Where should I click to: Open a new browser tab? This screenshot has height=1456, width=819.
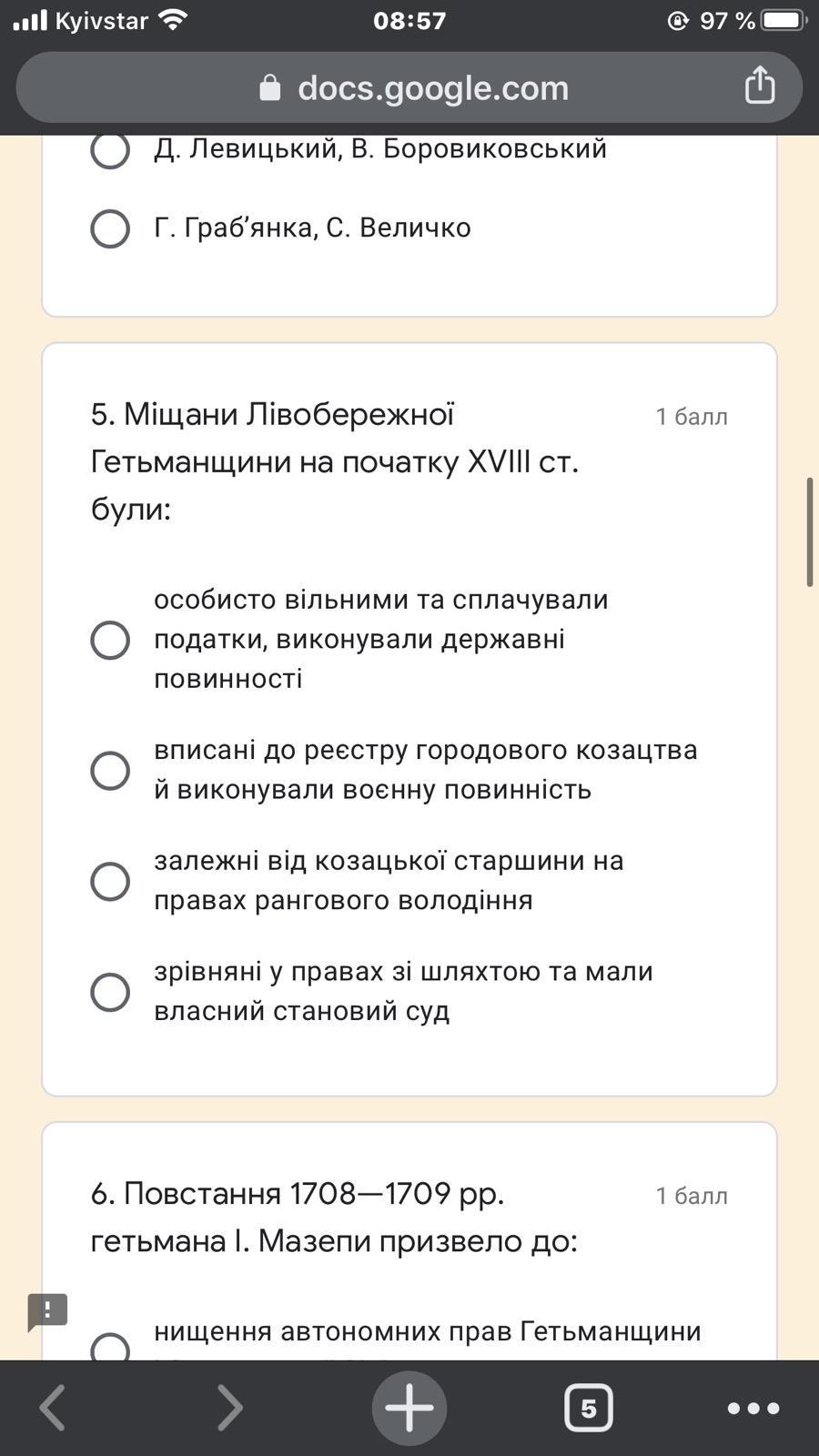[x=409, y=1408]
